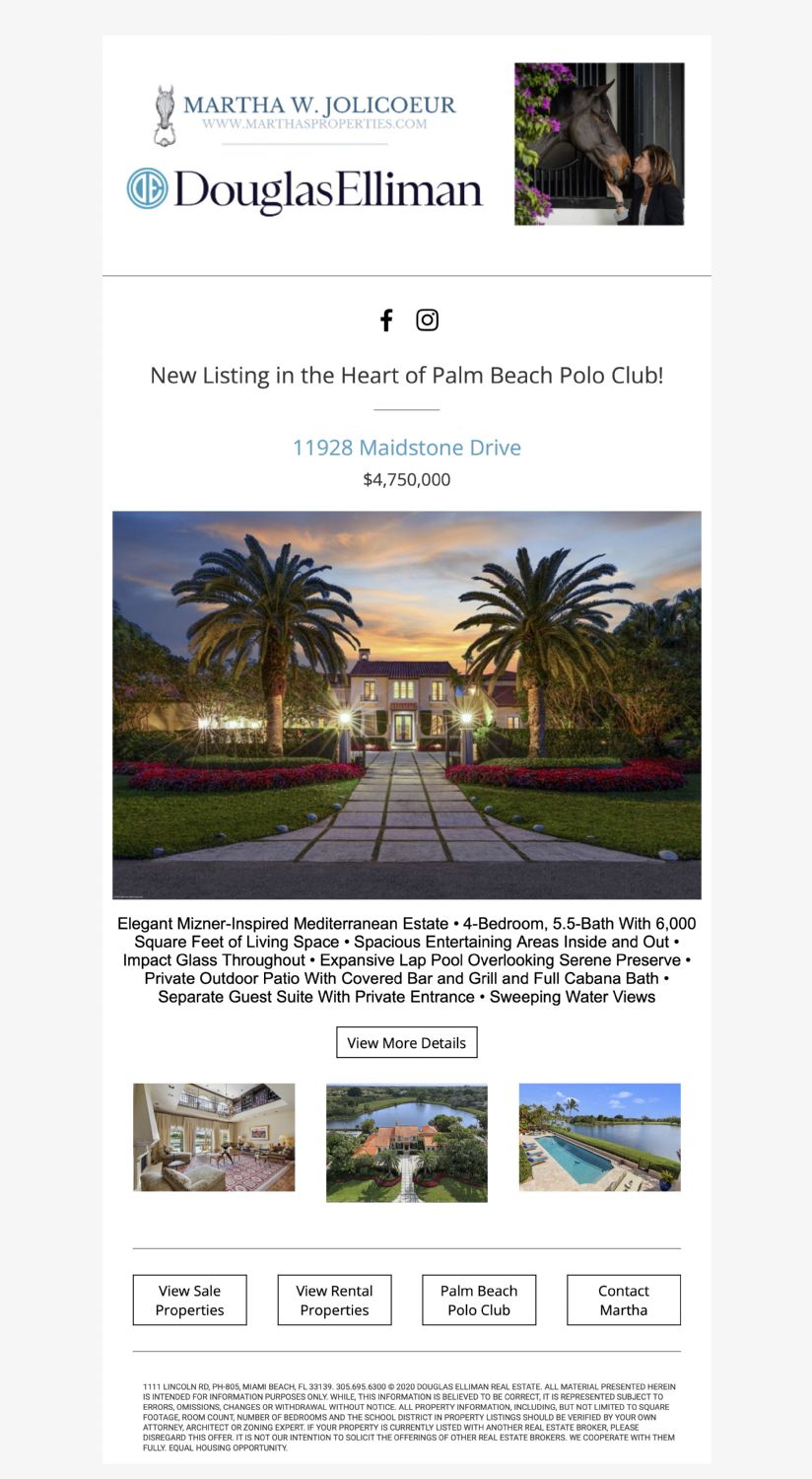Open the lap pool photo

600,1137
